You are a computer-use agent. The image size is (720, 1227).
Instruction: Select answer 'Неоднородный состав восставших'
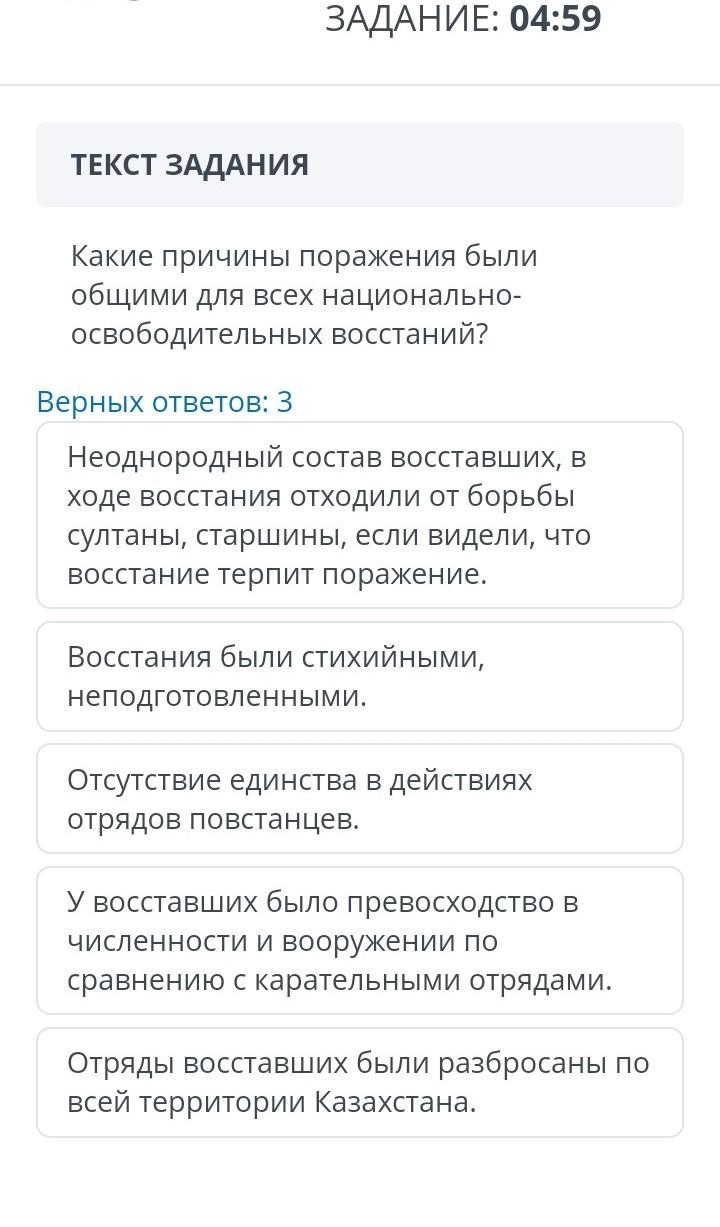click(360, 515)
